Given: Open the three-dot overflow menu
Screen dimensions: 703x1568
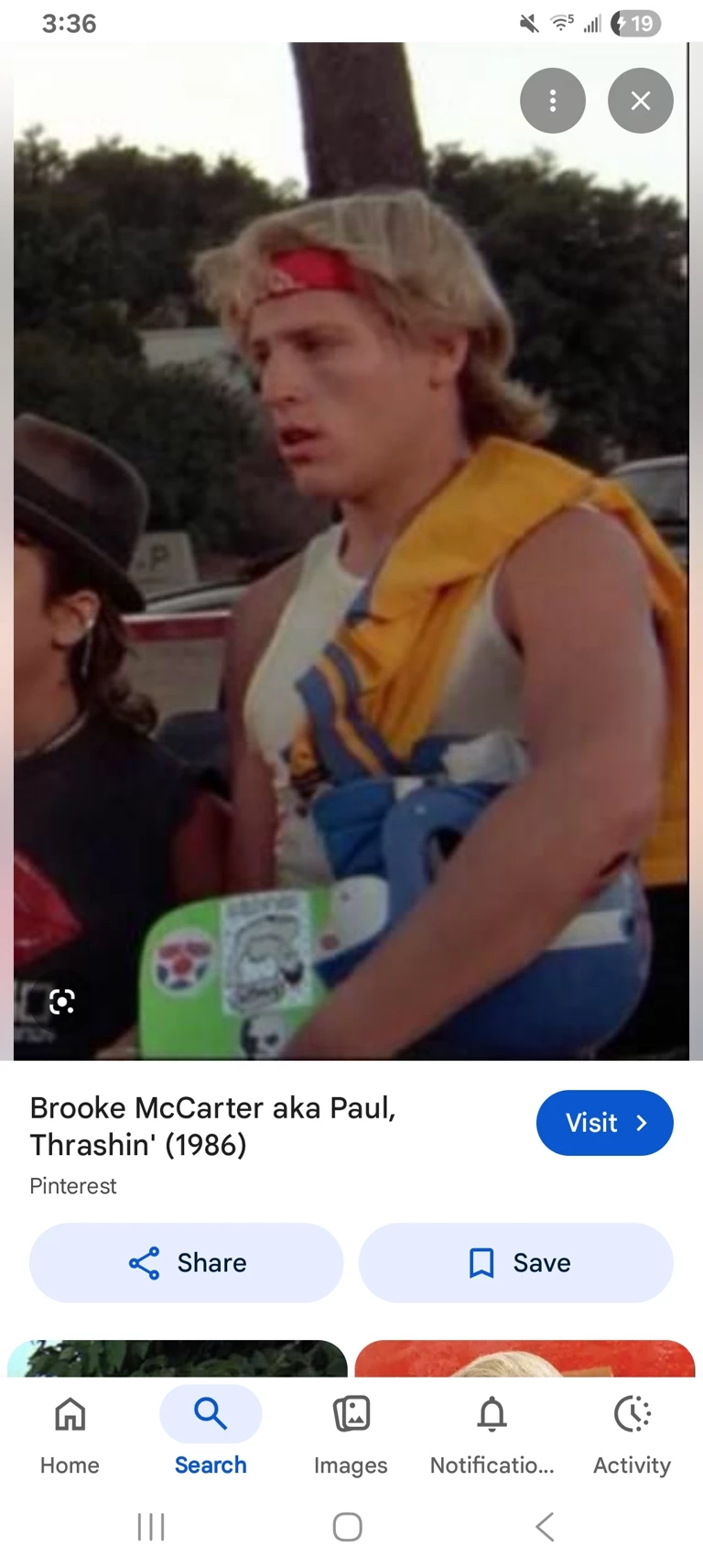Looking at the screenshot, I should coord(552,101).
